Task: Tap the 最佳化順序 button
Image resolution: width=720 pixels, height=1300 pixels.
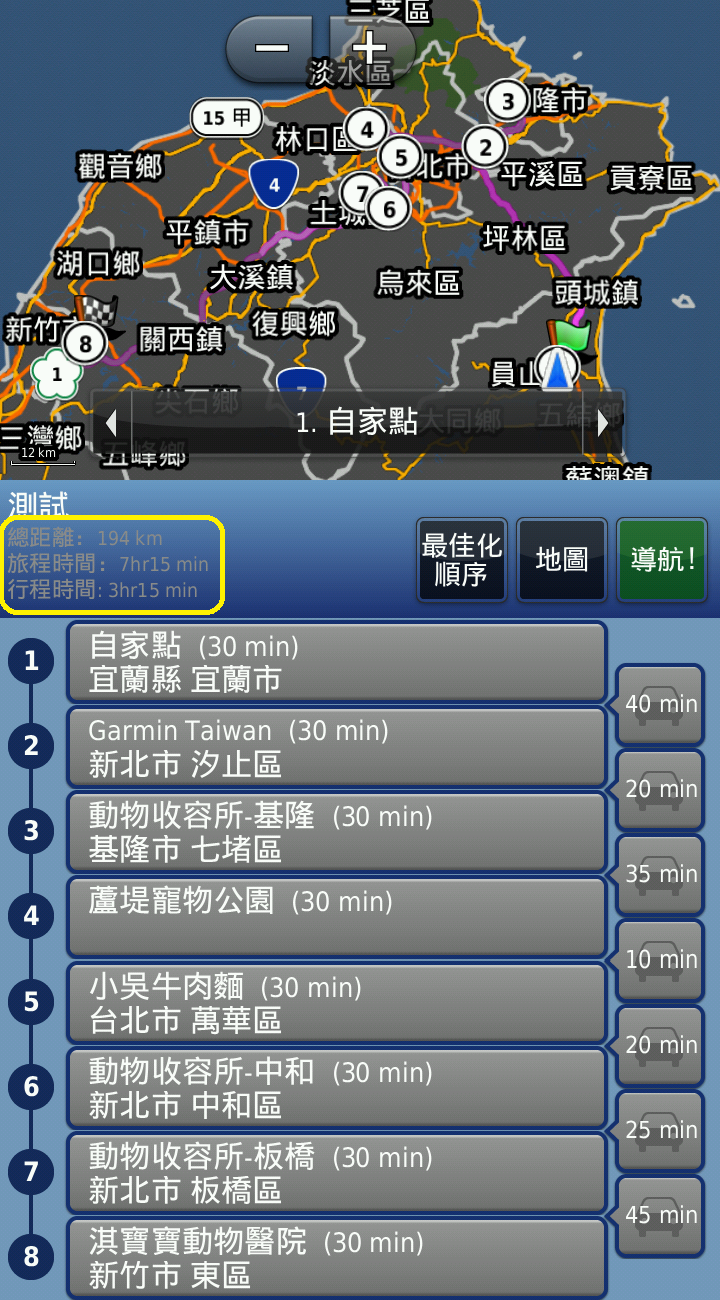Action: tap(462, 560)
